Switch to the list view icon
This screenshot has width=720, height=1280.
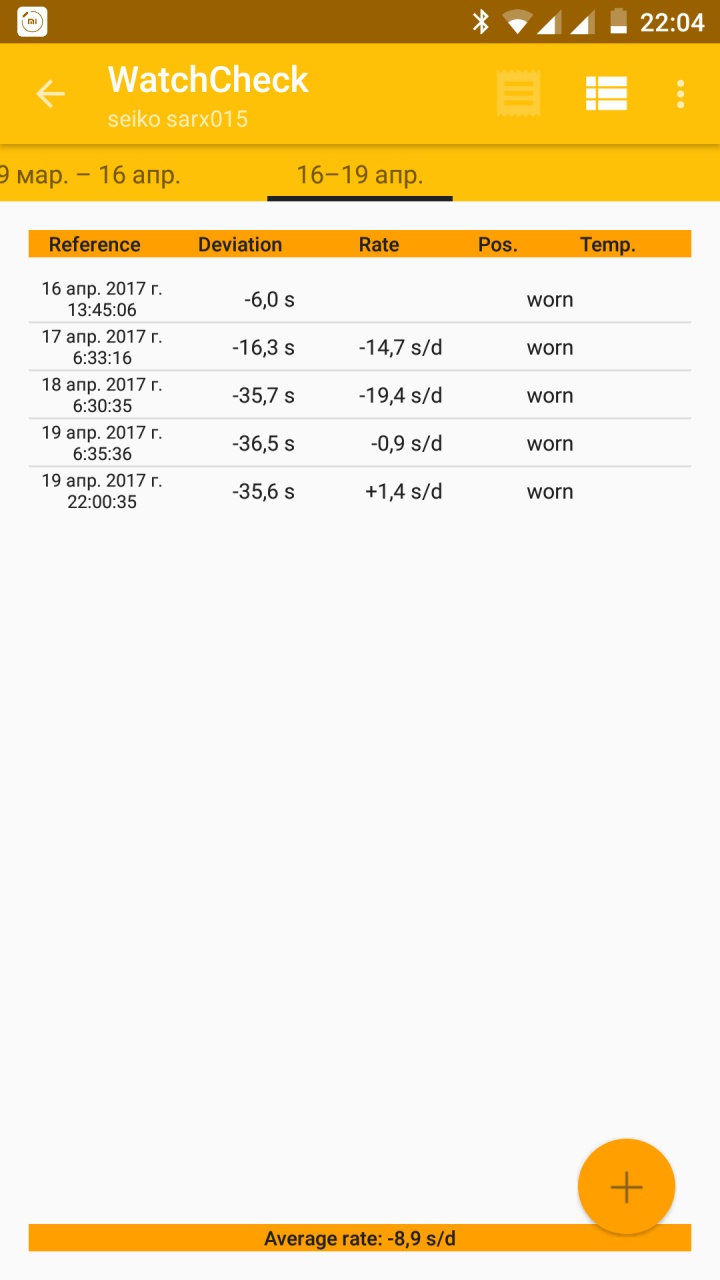606,94
